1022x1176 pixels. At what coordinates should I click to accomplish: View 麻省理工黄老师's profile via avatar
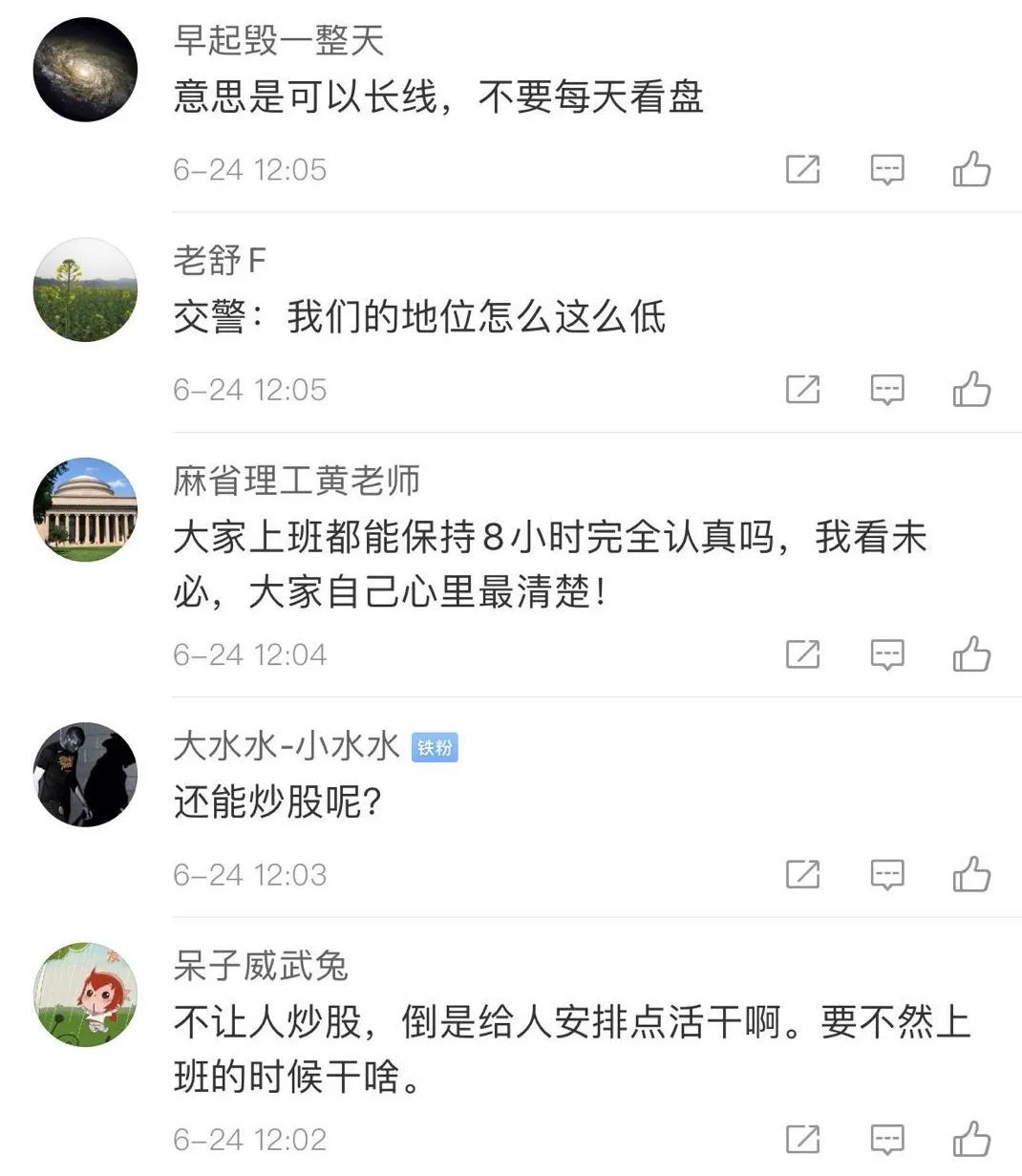85,509
